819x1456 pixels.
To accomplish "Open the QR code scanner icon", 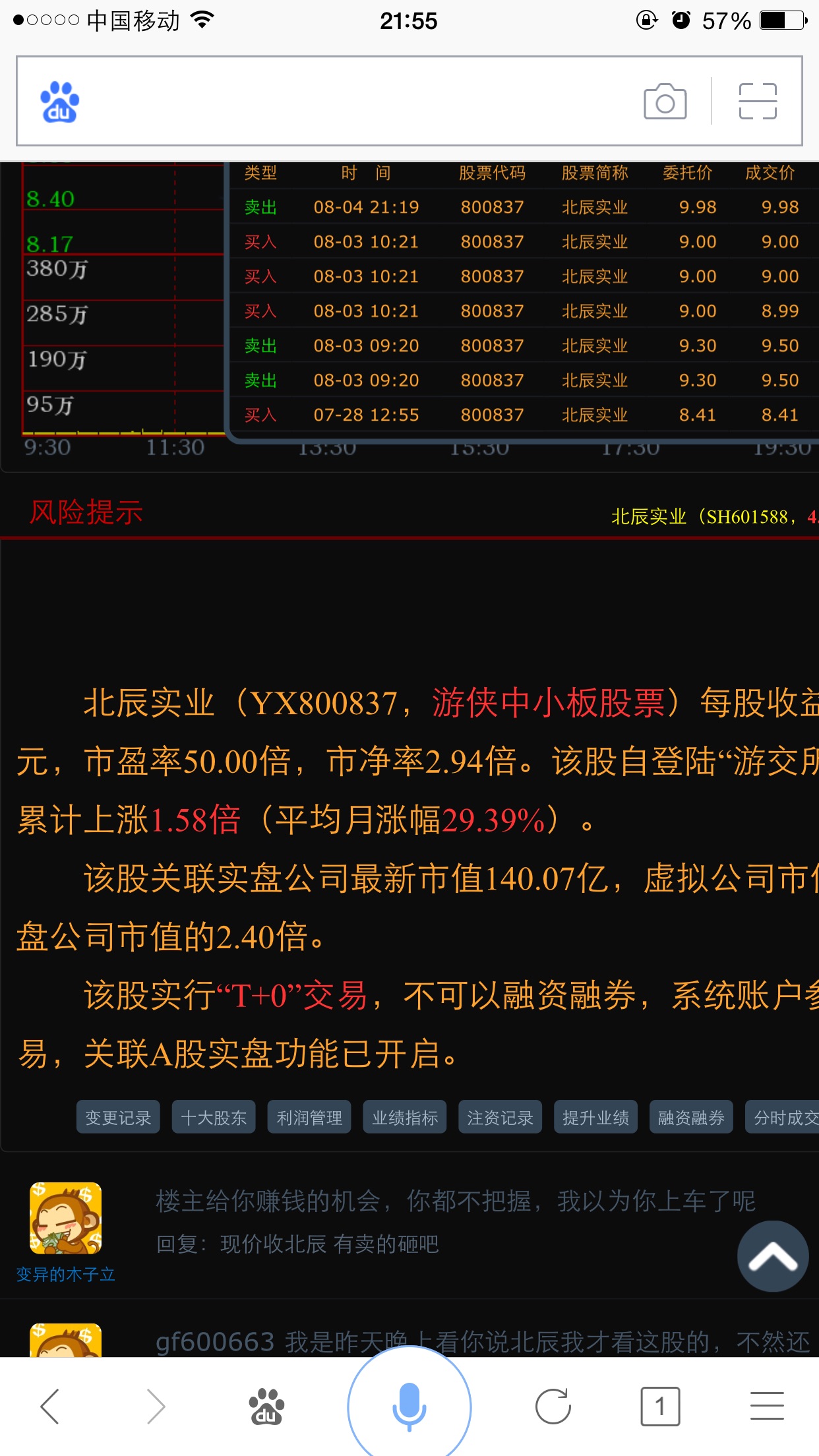I will [x=758, y=102].
